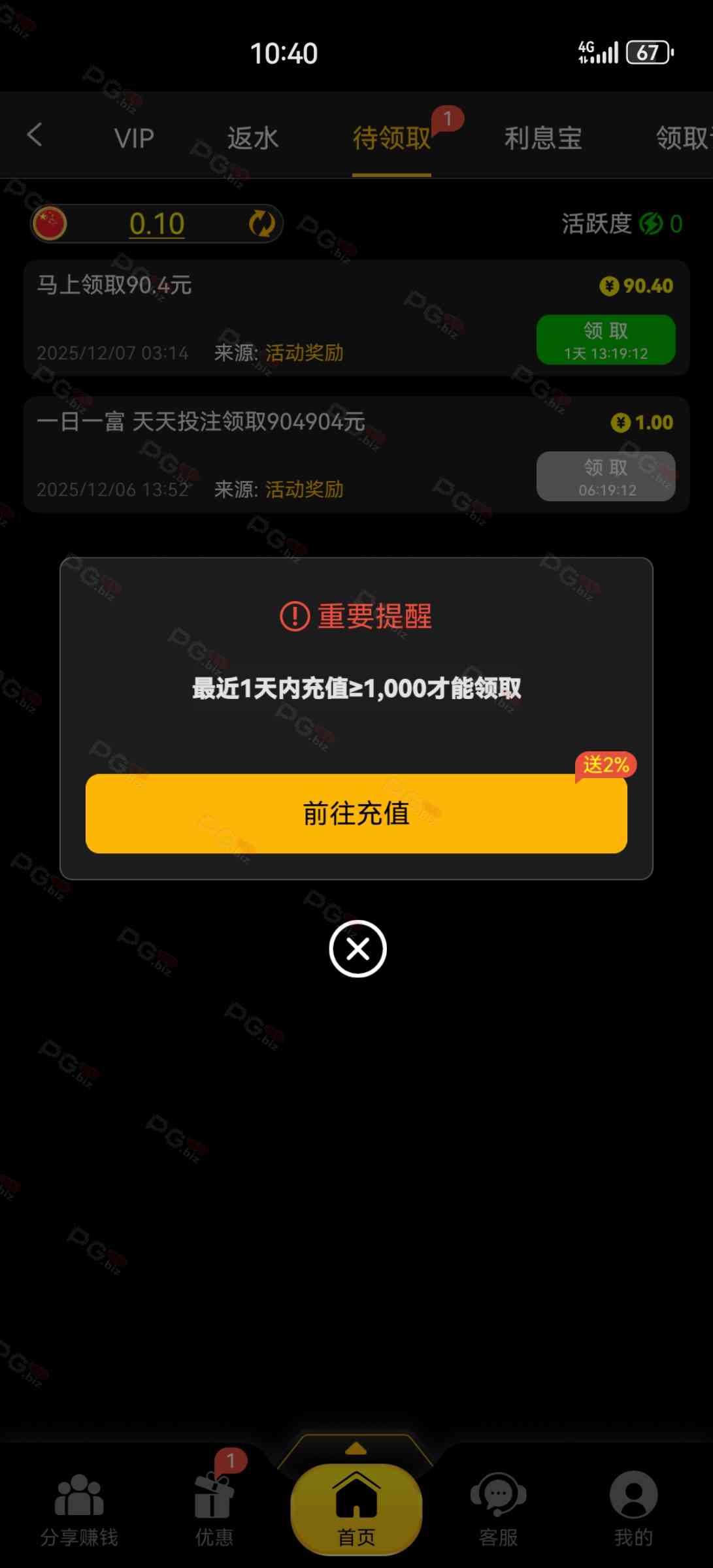The image size is (713, 1568).
Task: Refresh the 0.10 balance
Action: (x=262, y=223)
